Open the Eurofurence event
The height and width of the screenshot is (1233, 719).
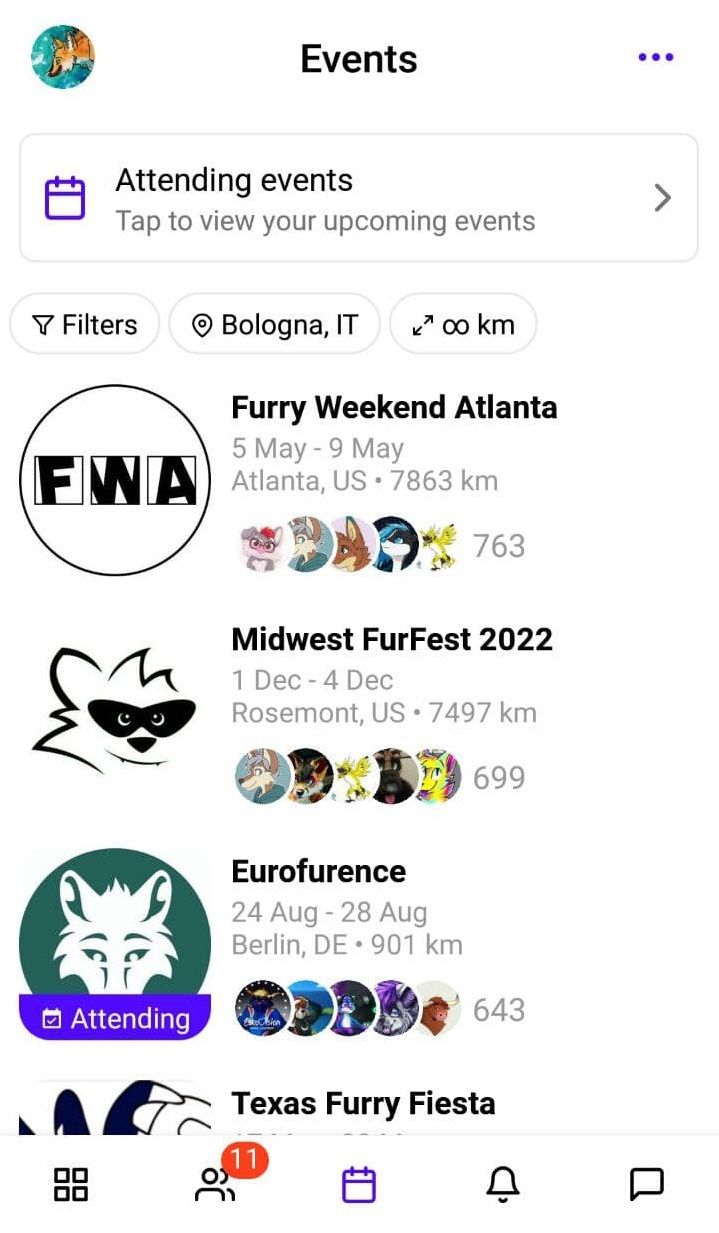tap(318, 871)
